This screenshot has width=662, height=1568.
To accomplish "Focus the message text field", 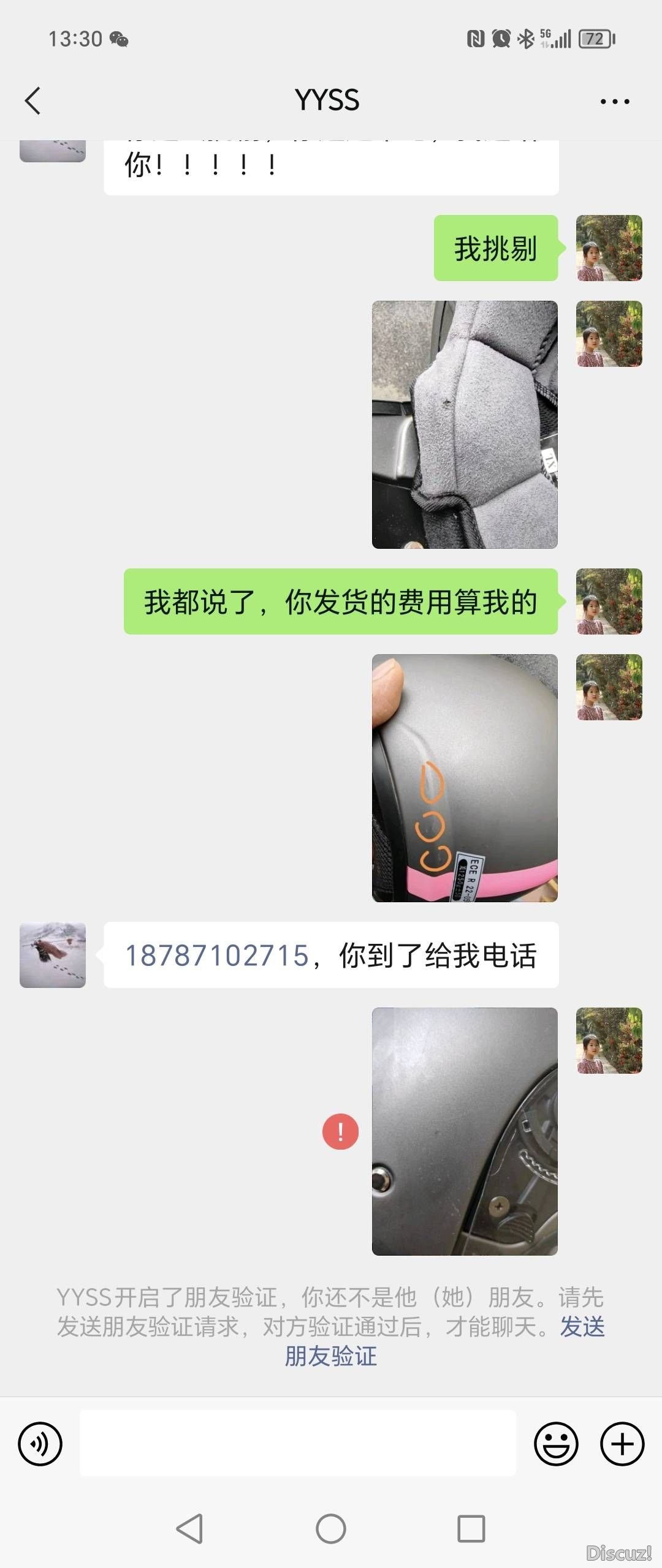I will pyautogui.click(x=298, y=1444).
